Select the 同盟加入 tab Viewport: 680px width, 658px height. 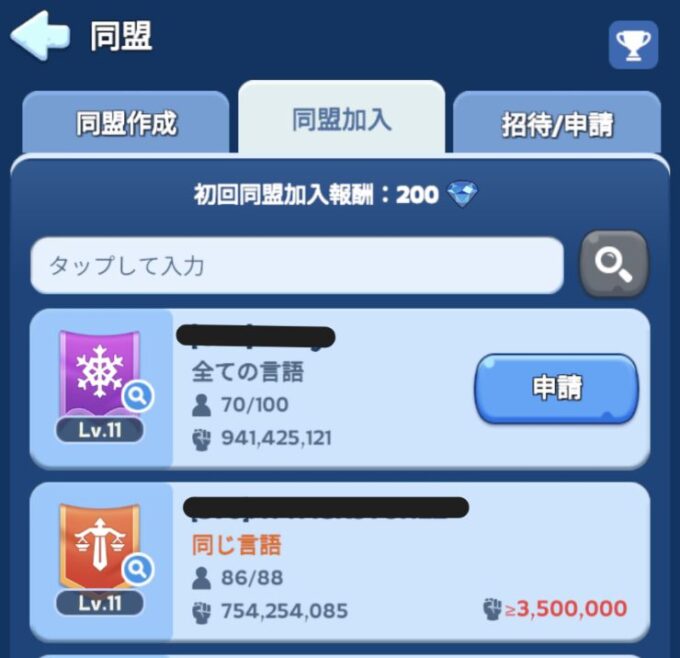tap(341, 120)
